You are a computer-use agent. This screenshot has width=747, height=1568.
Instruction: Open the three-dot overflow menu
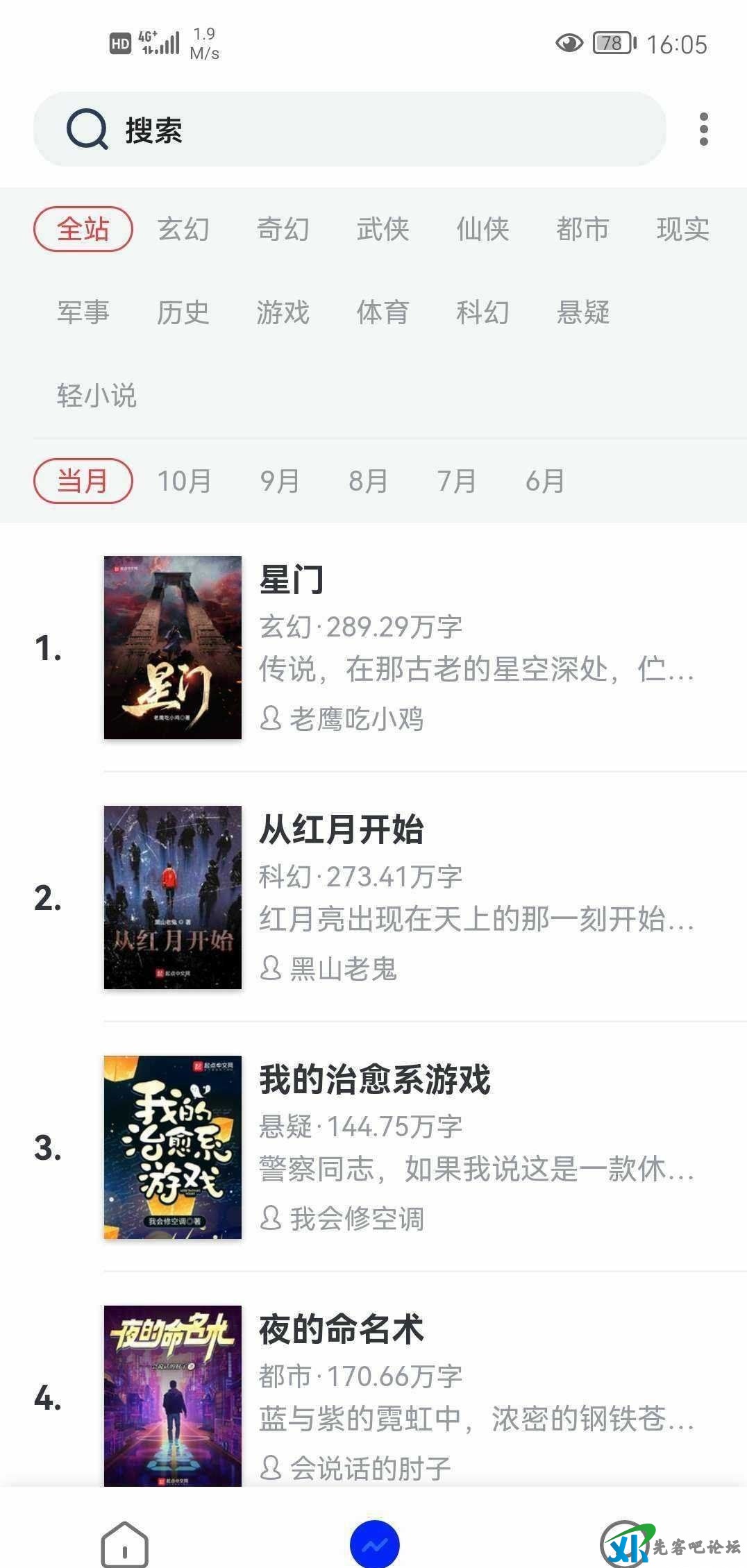click(x=703, y=130)
